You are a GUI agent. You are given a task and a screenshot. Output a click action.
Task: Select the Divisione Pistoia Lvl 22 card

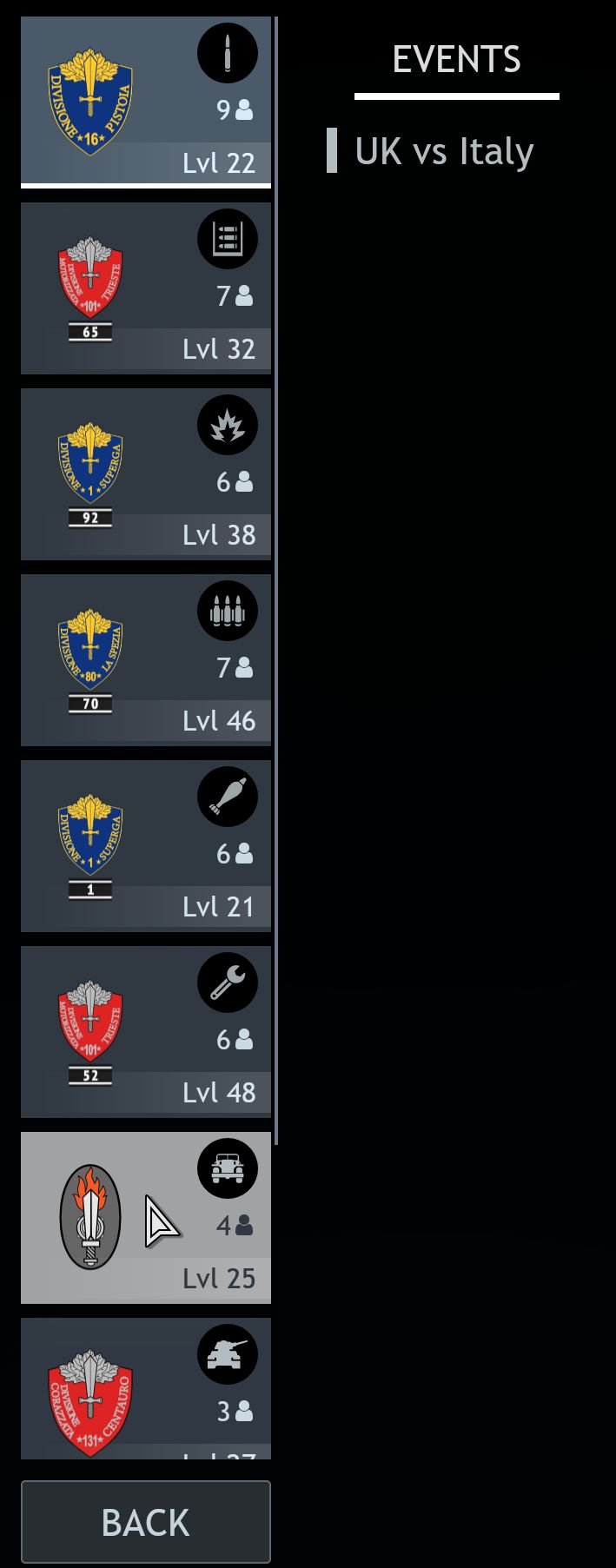[x=145, y=99]
